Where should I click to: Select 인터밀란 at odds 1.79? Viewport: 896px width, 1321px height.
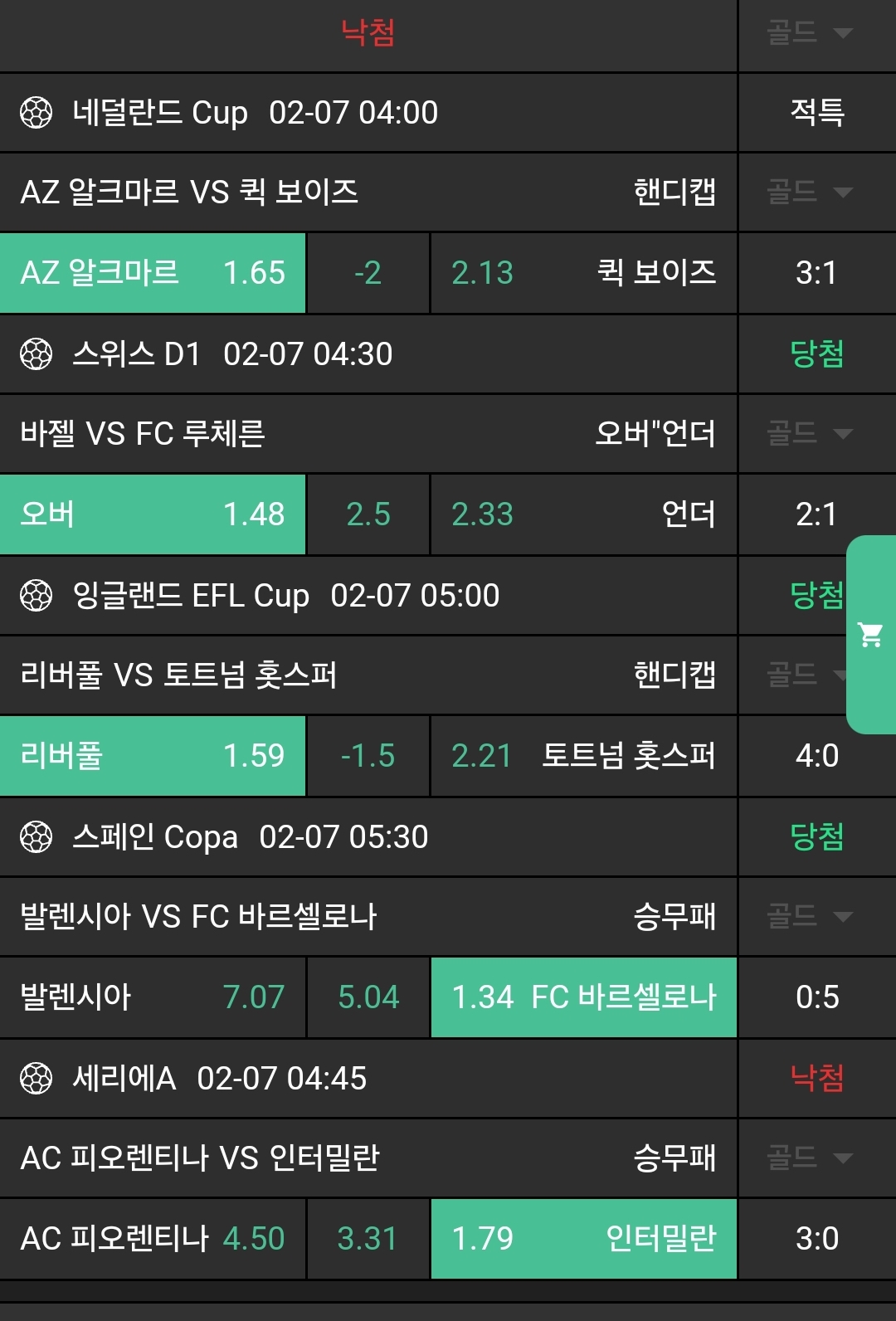[583, 1239]
